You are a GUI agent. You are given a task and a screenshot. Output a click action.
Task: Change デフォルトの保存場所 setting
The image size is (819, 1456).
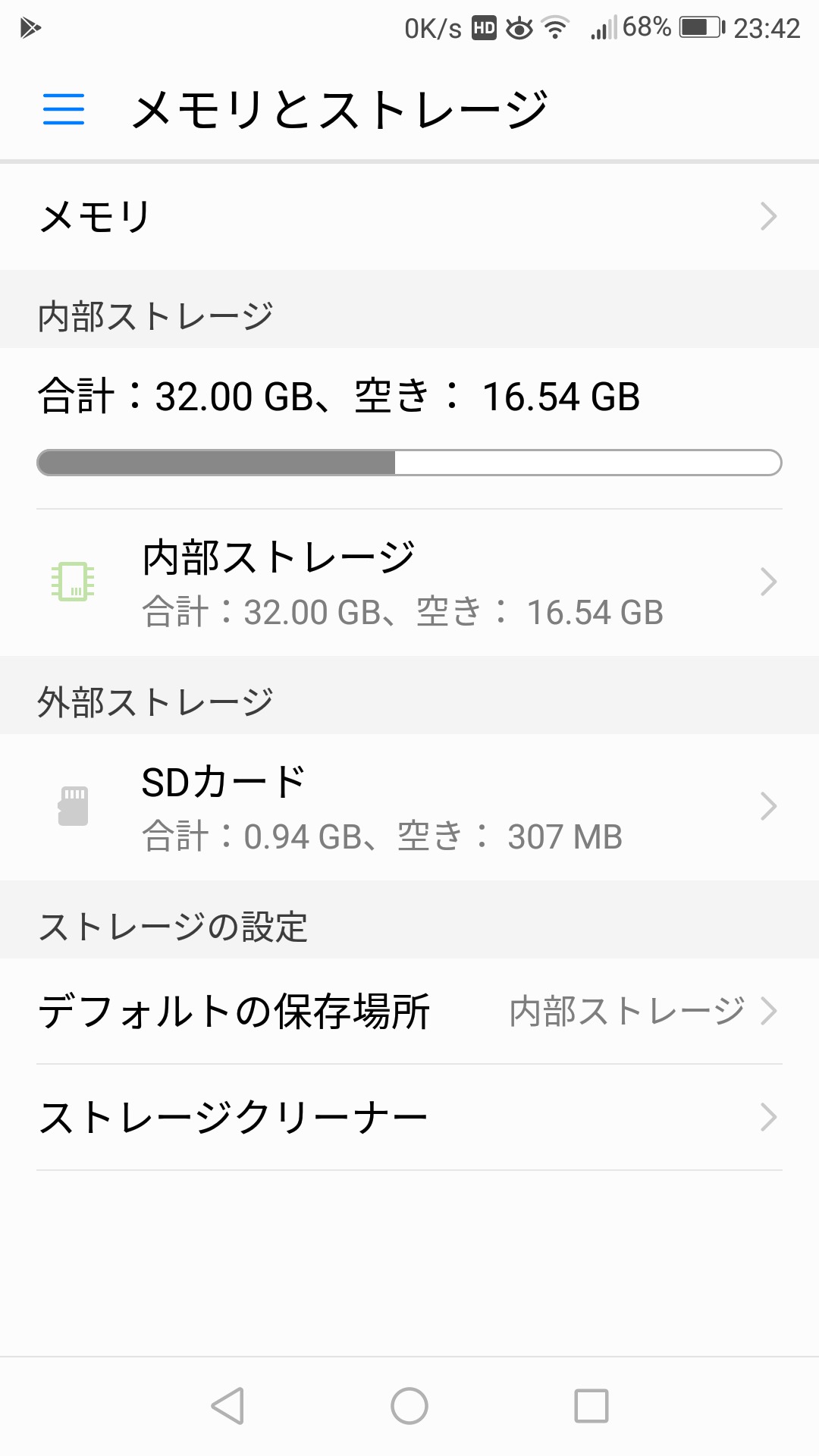pos(409,1011)
